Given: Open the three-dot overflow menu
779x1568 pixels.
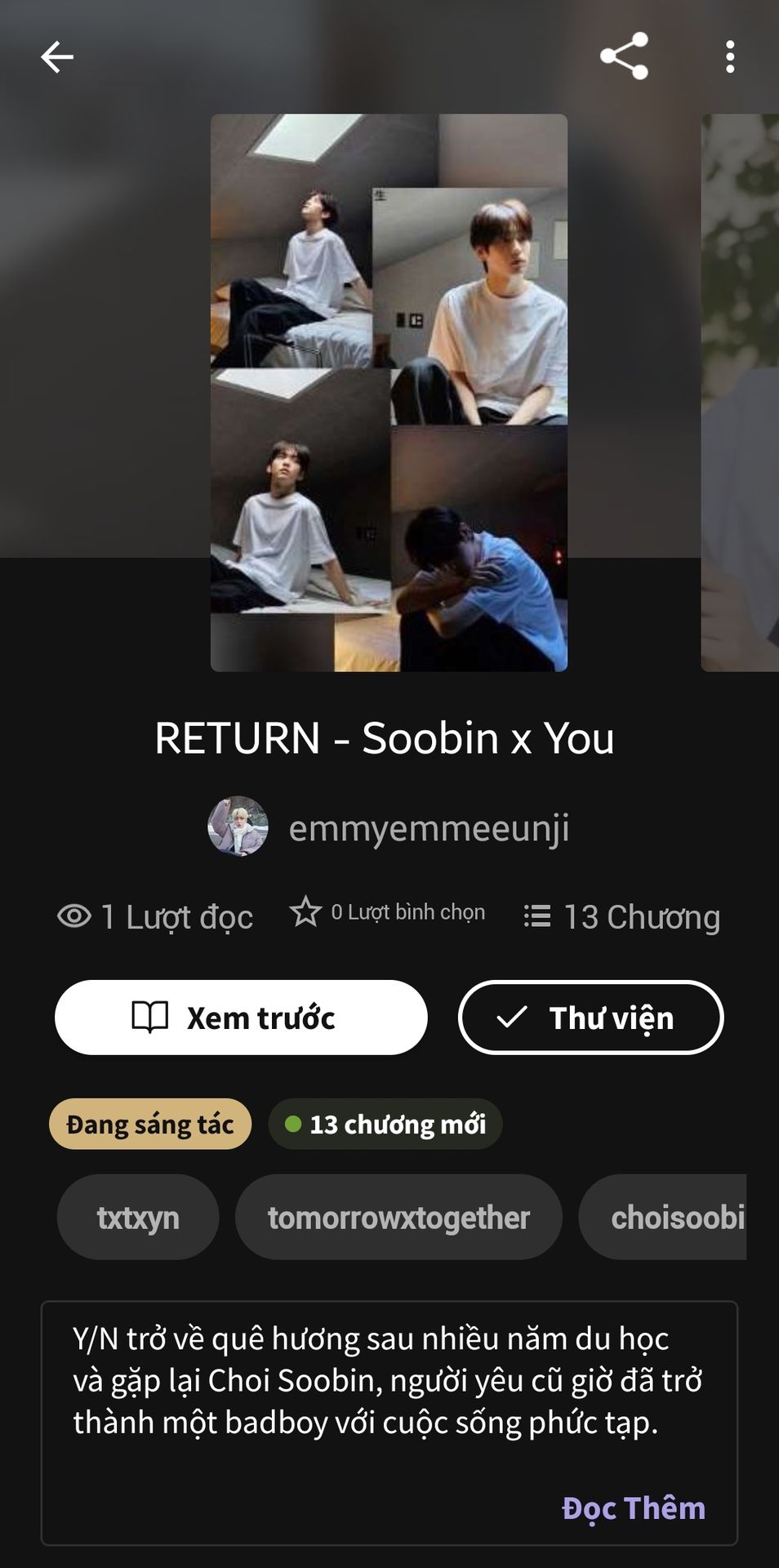Looking at the screenshot, I should tap(730, 57).
